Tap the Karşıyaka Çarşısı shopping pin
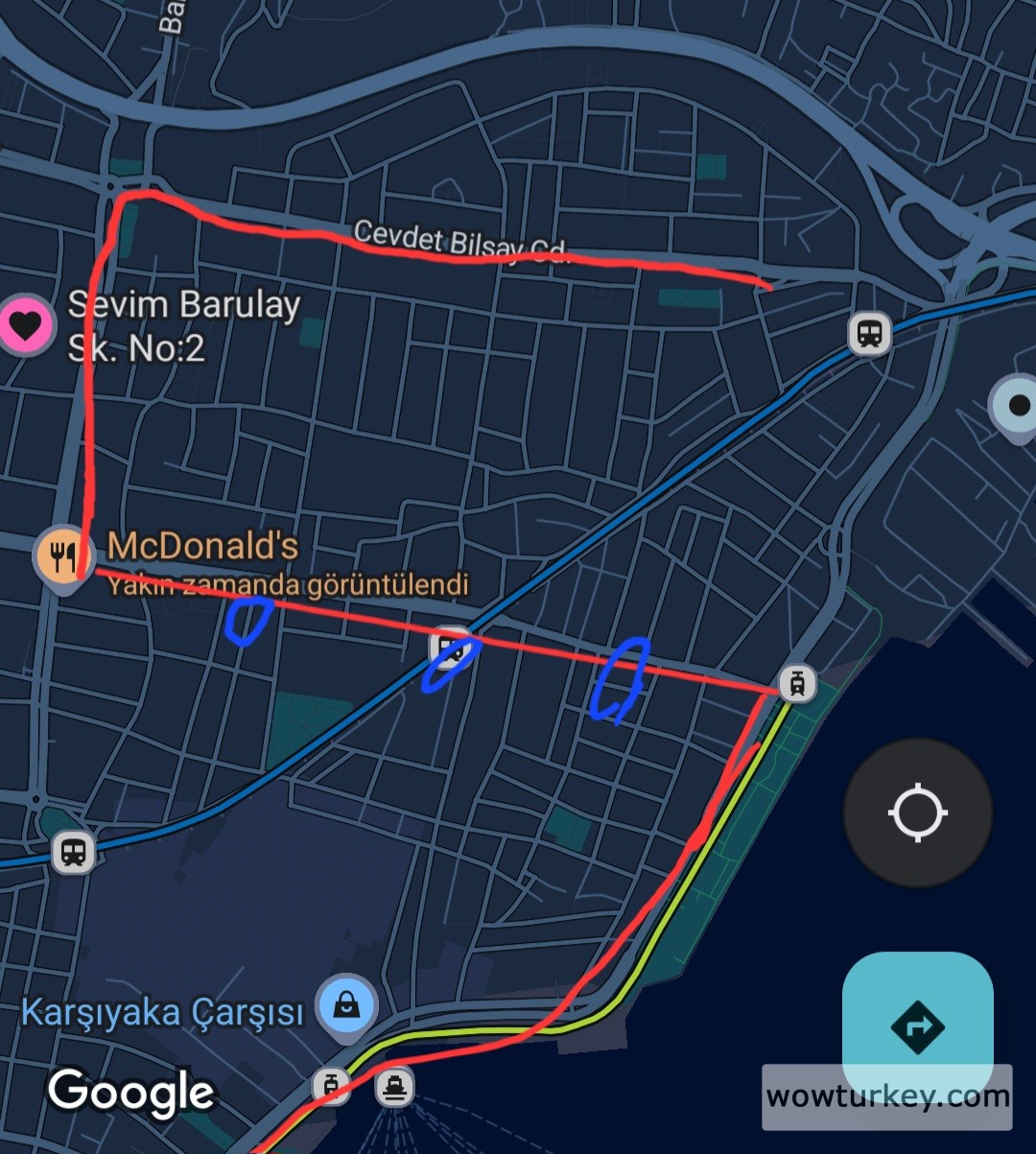This screenshot has height=1154, width=1036. pyautogui.click(x=346, y=1007)
